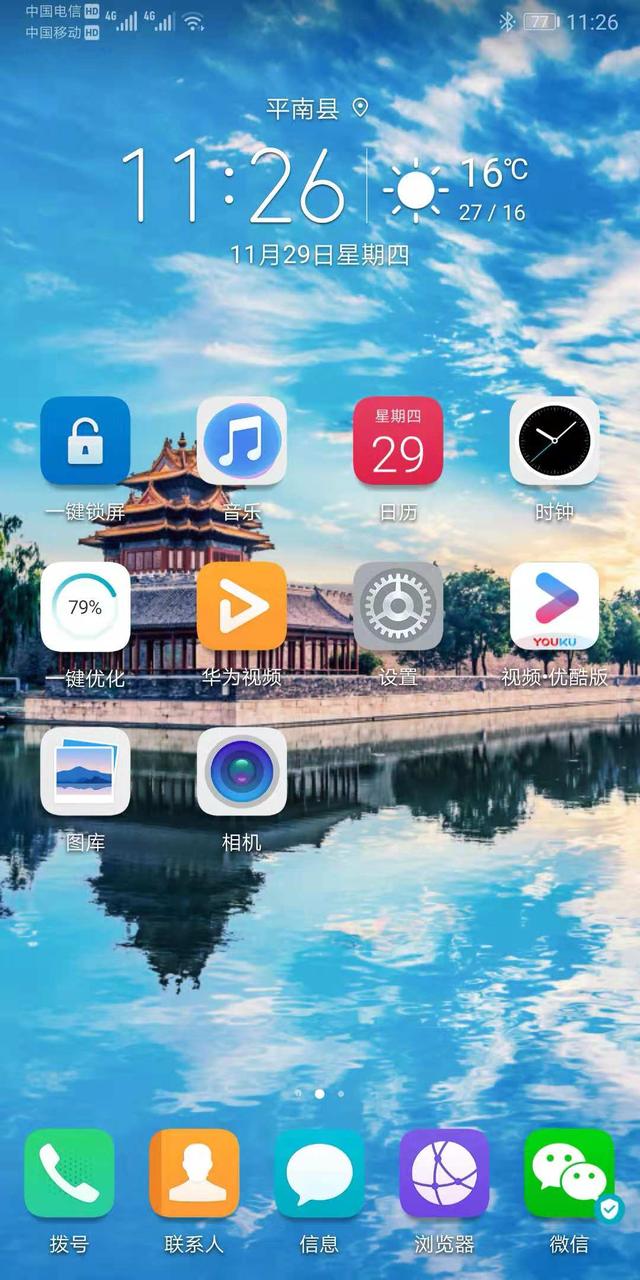Open the 拨号 phone dialer
Viewport: 640px width, 1280px height.
[69, 1174]
